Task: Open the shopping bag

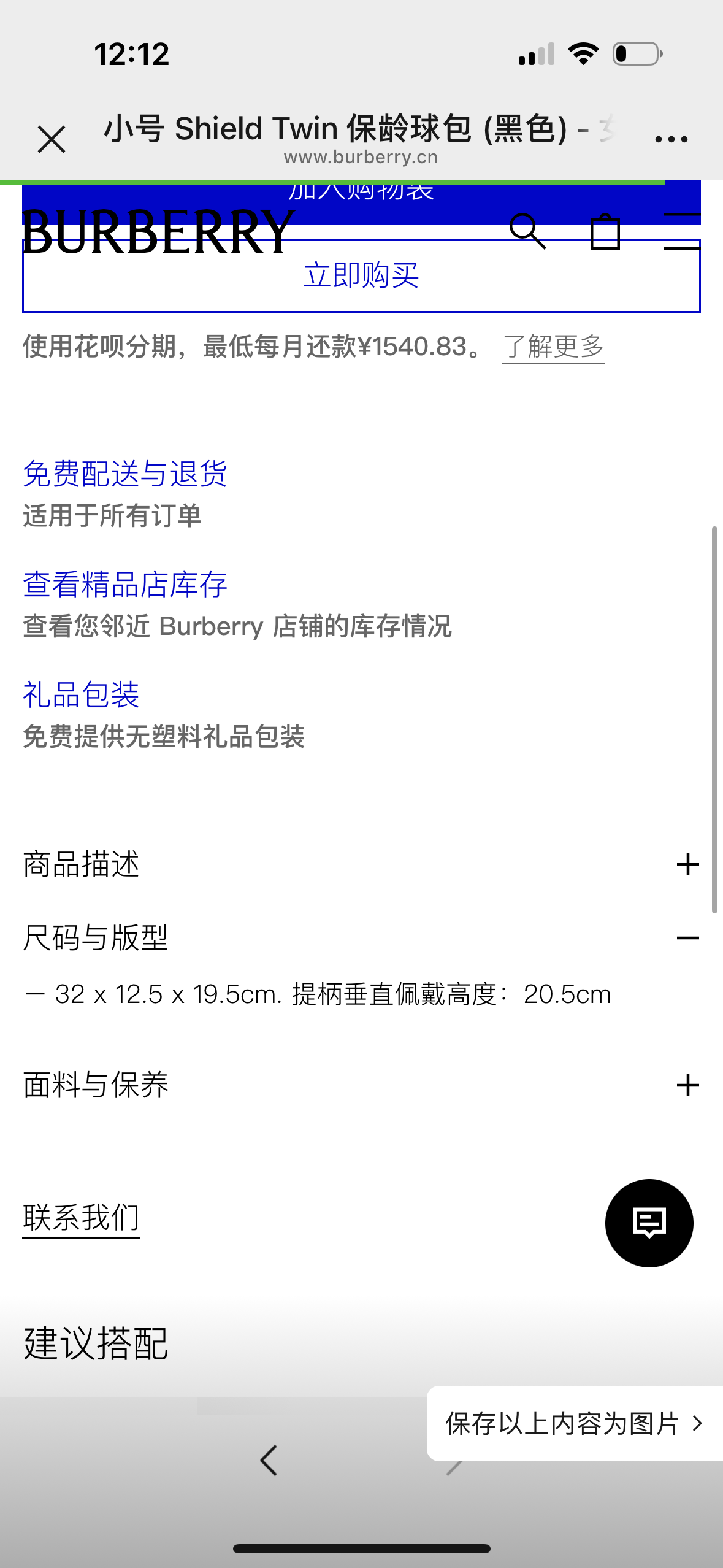Action: click(x=605, y=232)
